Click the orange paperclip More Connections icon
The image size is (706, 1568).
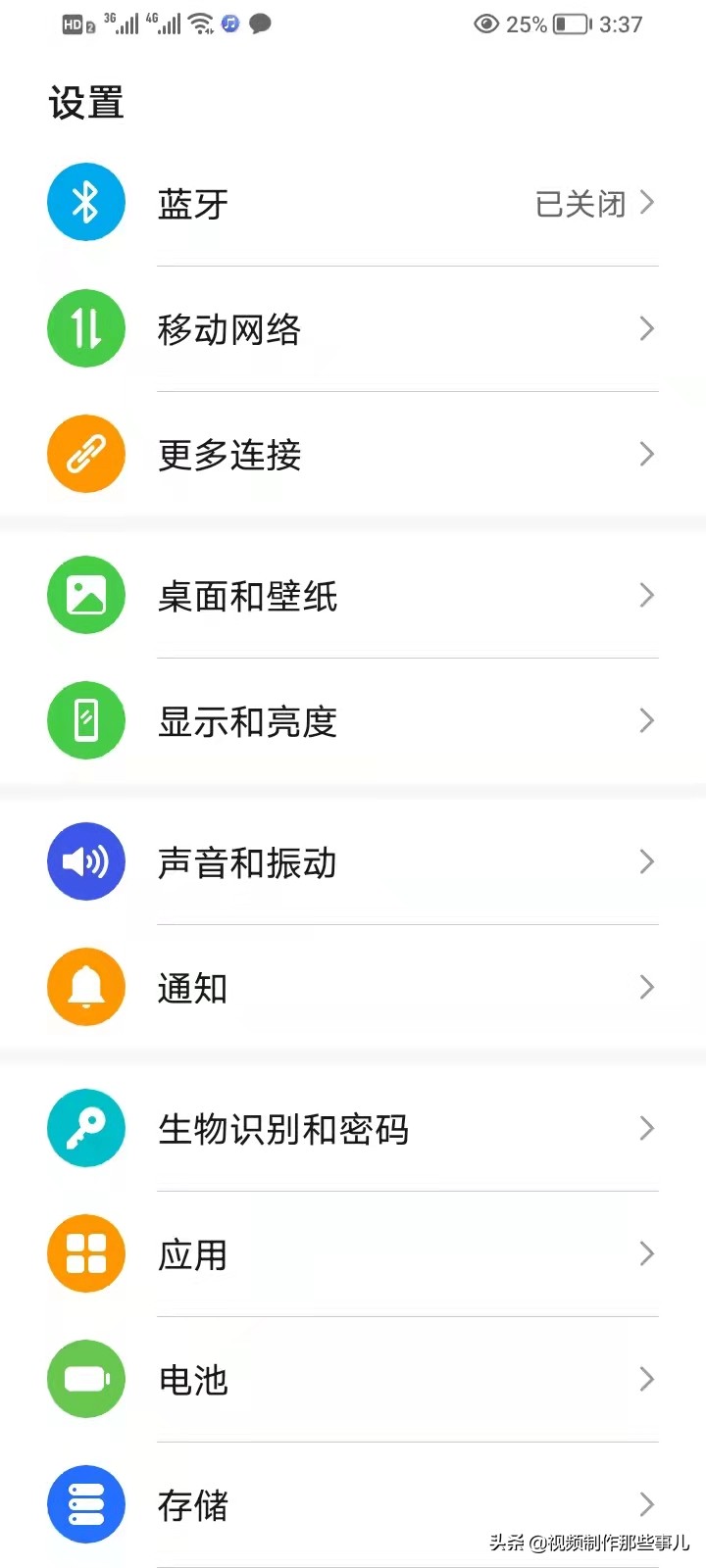85,454
